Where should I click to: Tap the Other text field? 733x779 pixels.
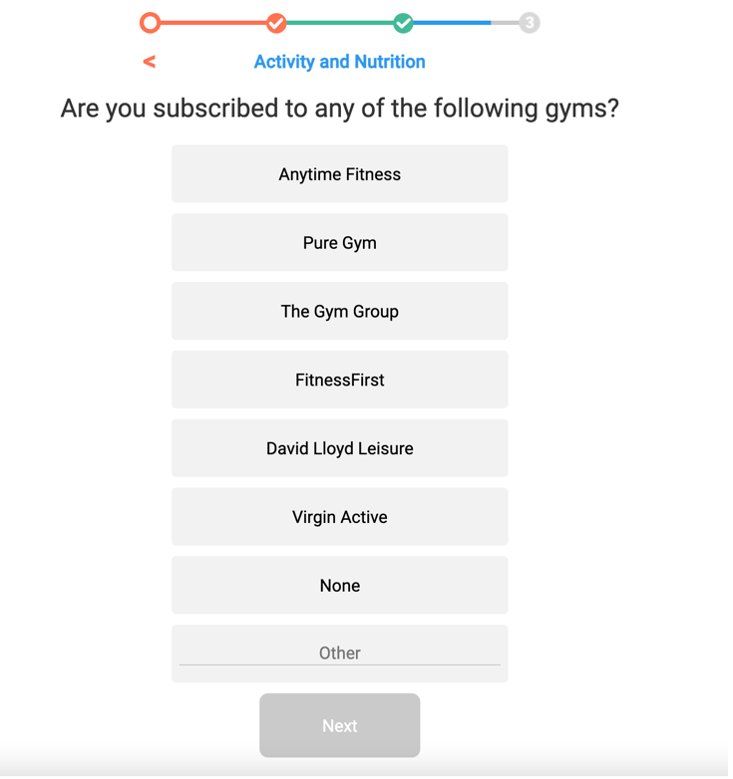click(x=339, y=653)
